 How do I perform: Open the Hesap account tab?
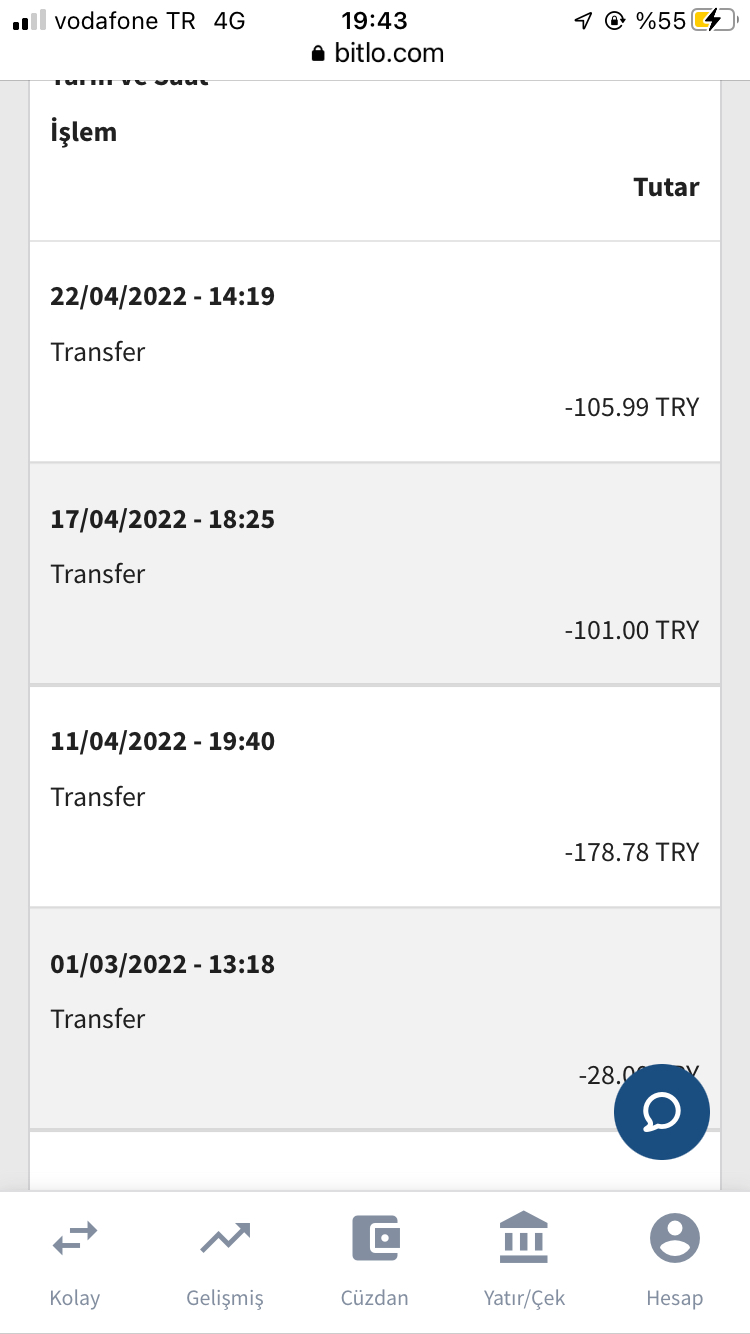click(675, 1261)
